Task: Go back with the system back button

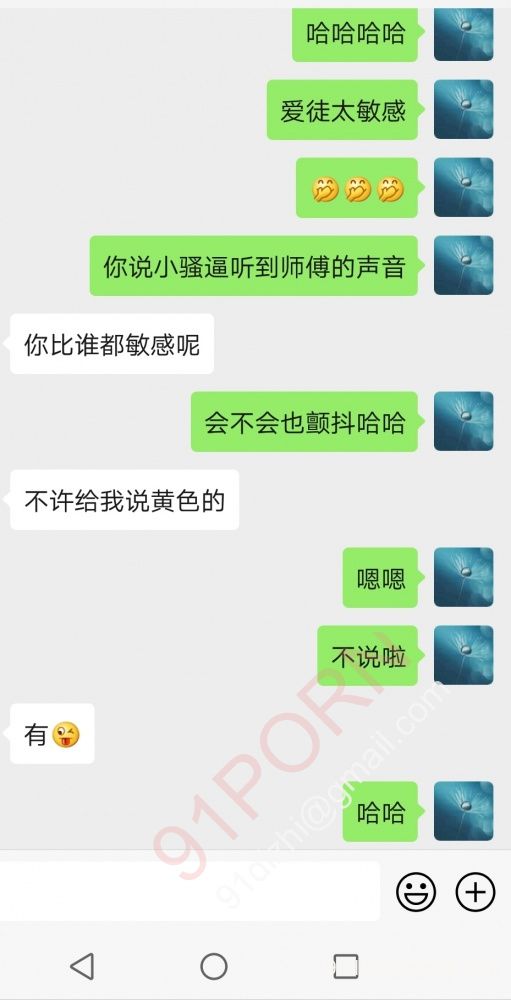Action: point(82,966)
